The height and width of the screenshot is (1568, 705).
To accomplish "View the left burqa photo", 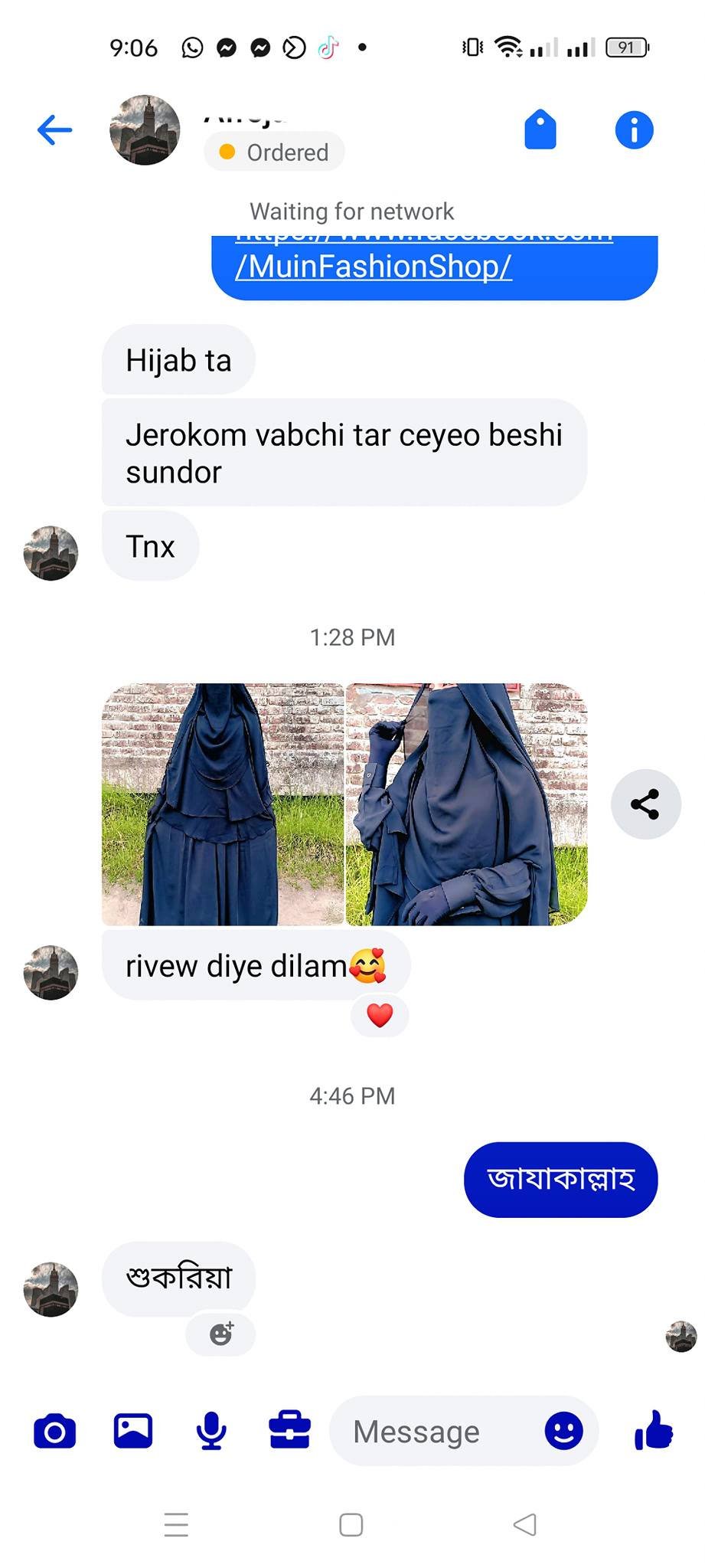I will pos(223,804).
